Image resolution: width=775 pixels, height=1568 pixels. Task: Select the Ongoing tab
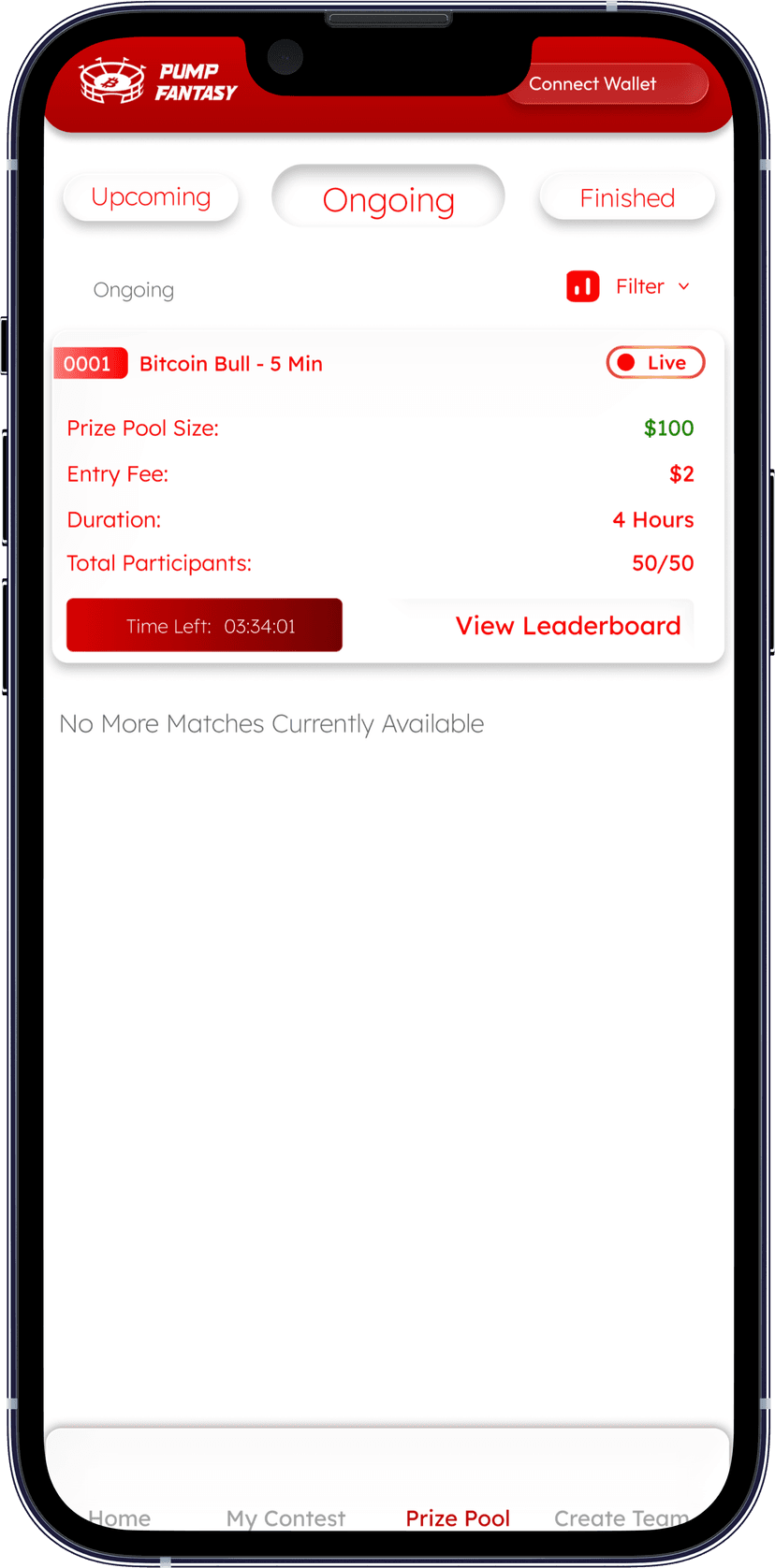coord(388,199)
